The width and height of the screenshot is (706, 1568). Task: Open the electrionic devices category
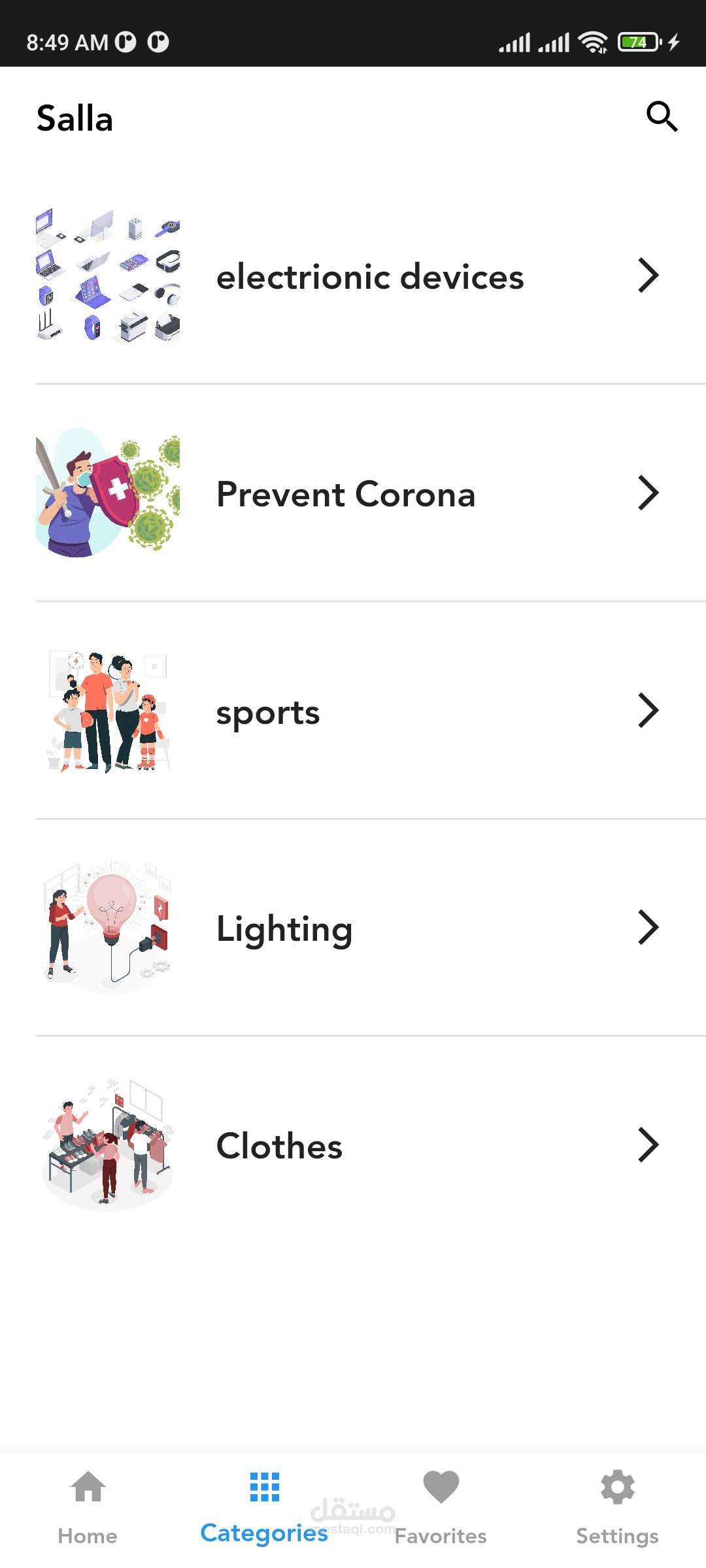pos(370,276)
